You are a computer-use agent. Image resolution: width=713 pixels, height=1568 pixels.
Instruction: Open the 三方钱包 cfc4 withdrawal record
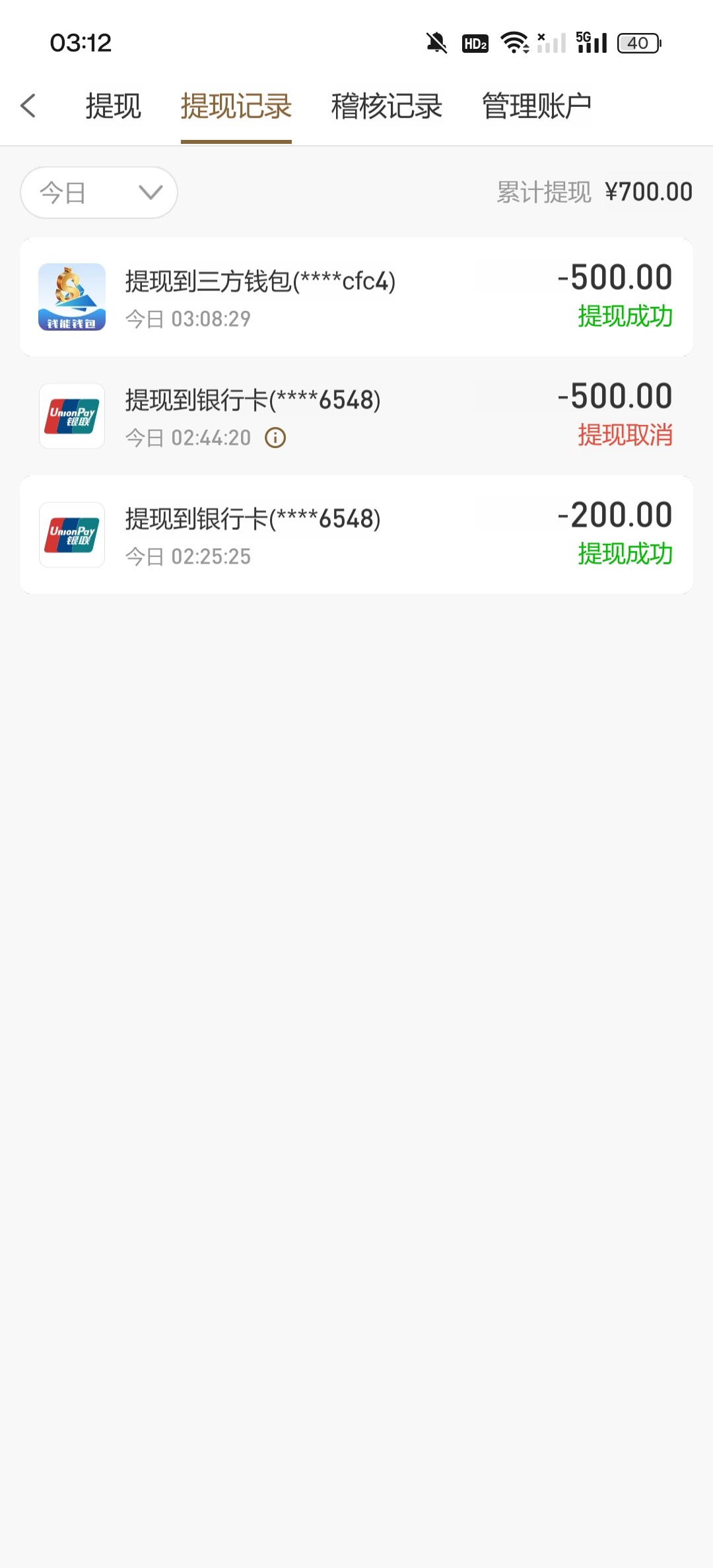(x=356, y=297)
